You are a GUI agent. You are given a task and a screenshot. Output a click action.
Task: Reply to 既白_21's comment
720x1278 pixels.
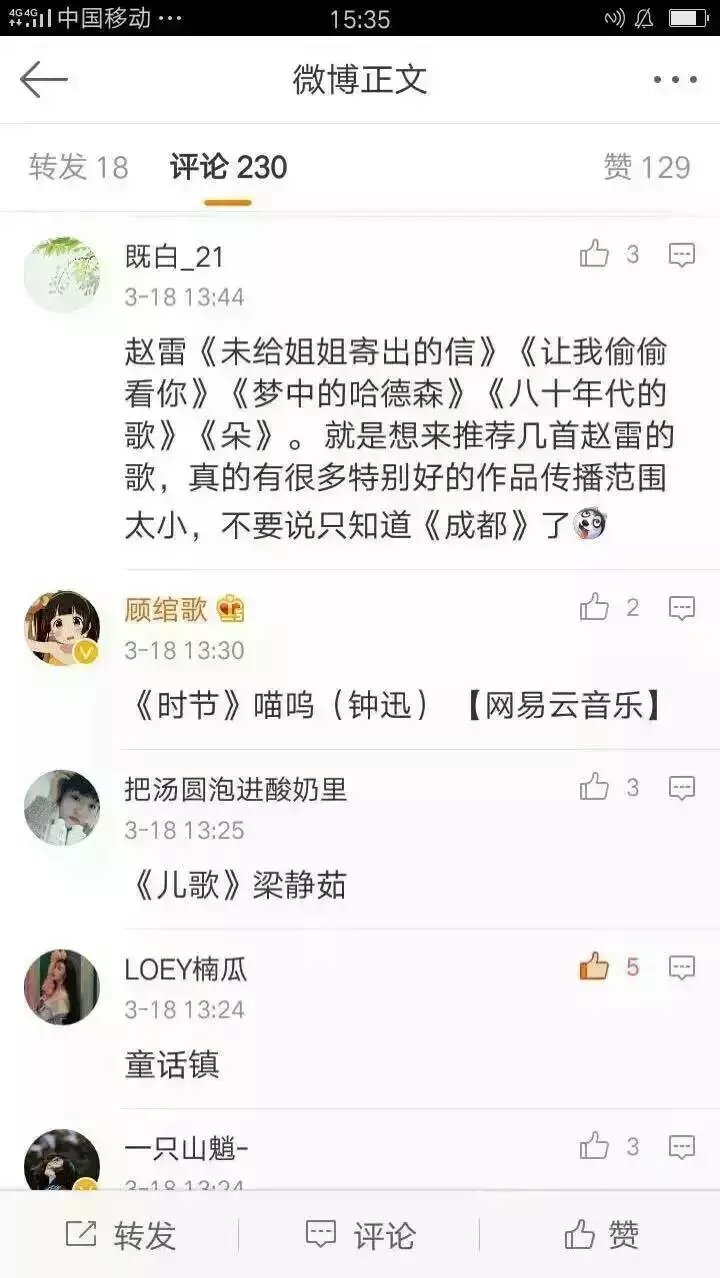point(682,256)
